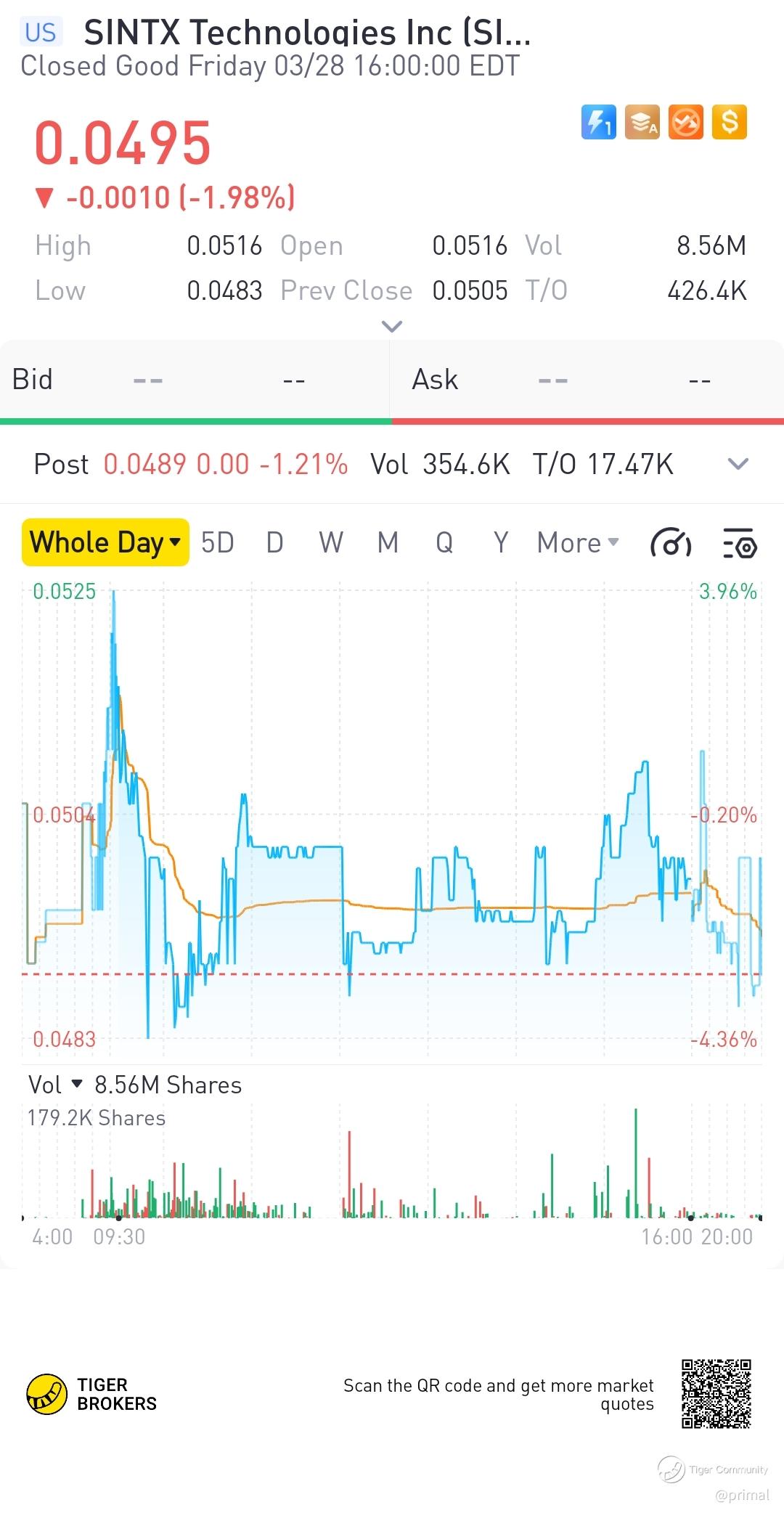Switch to the M monthly chart
784x1513 pixels.
(x=388, y=542)
